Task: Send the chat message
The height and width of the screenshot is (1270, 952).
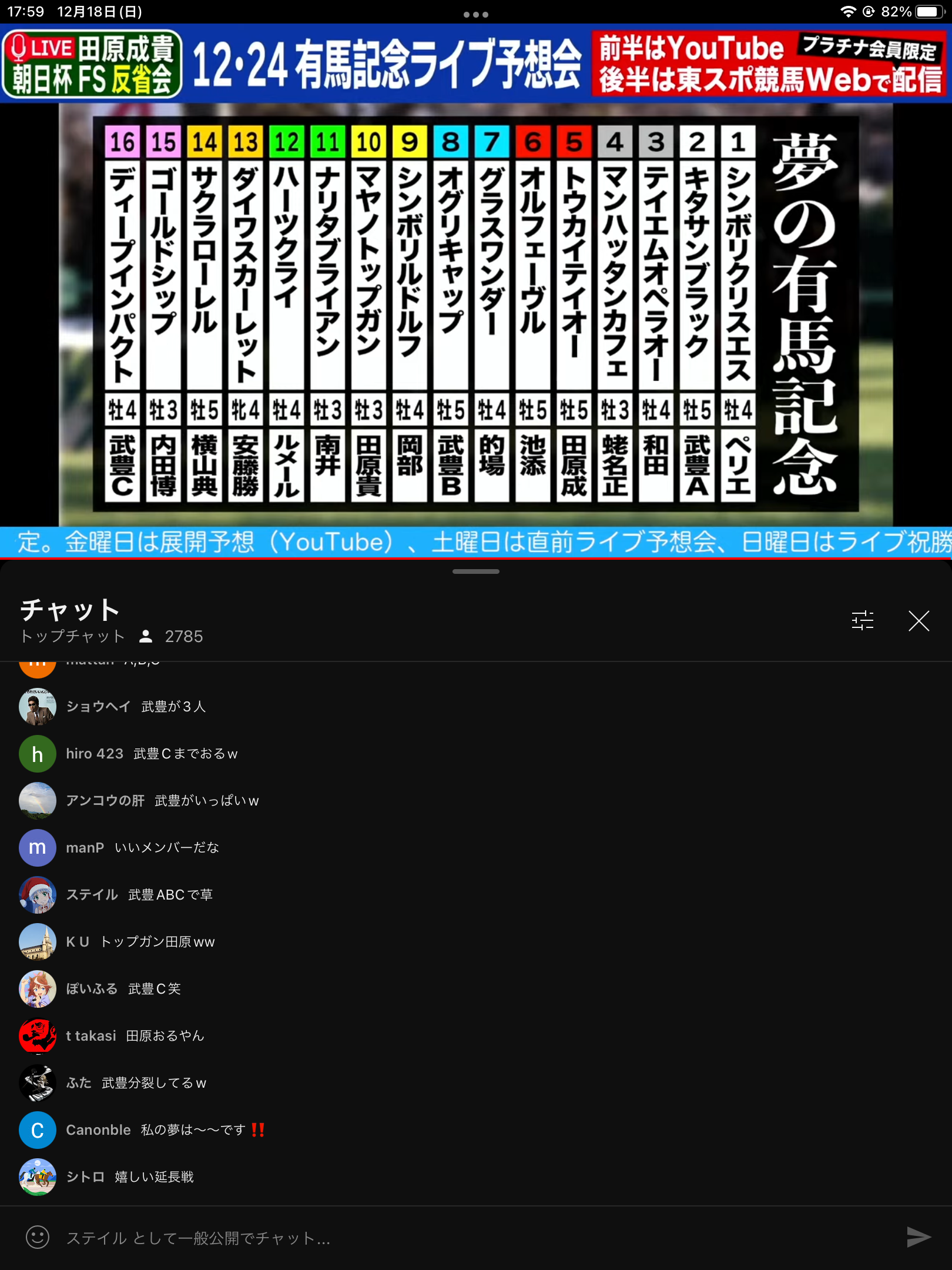Action: coord(918,1237)
